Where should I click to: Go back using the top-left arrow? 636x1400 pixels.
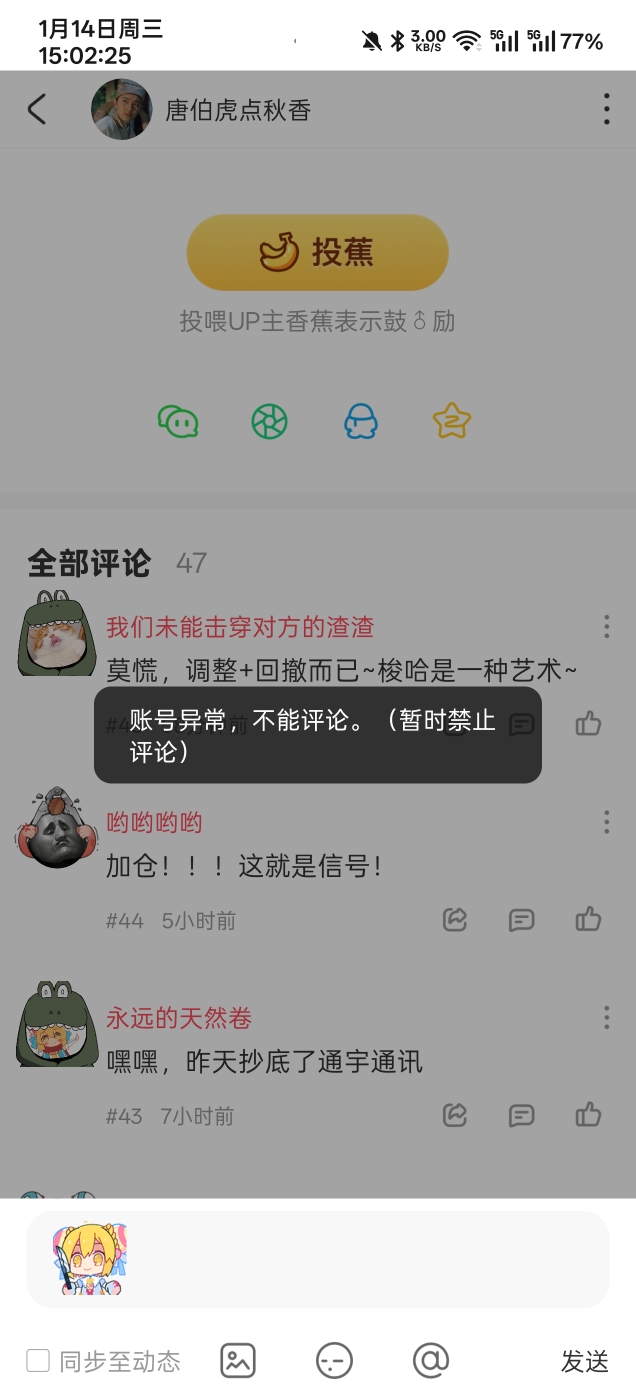37,109
